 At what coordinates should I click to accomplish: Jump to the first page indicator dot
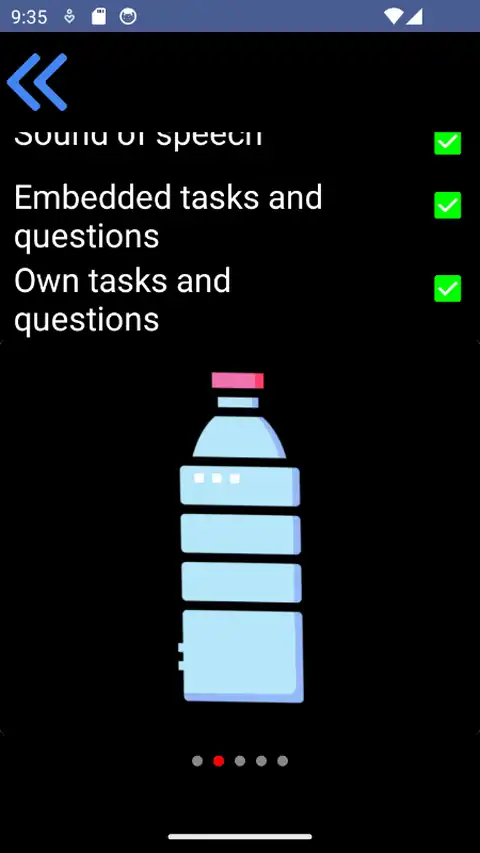click(x=198, y=761)
